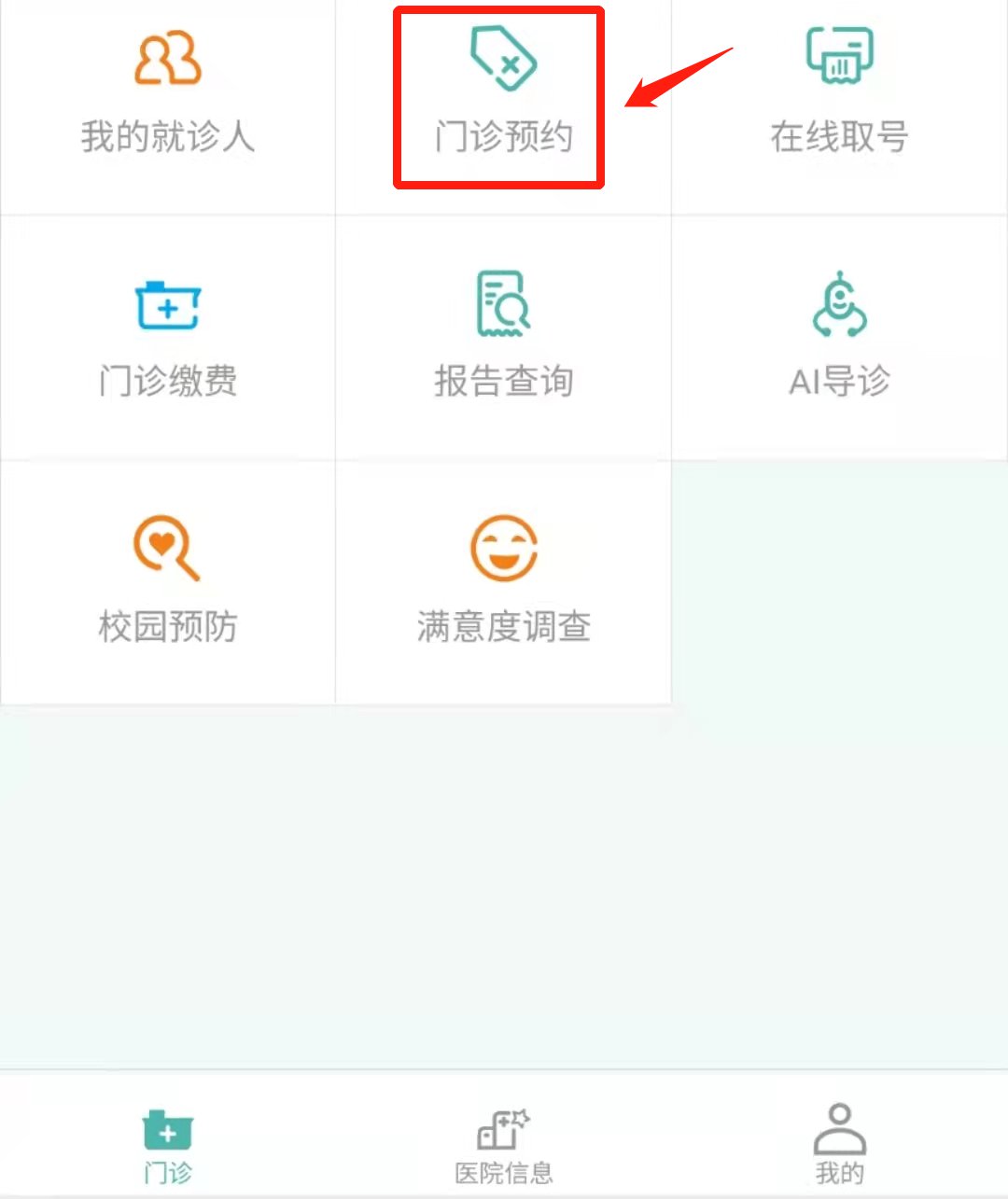Switch to the 医院信息 tab
The width and height of the screenshot is (1008, 1199).
[503, 1144]
